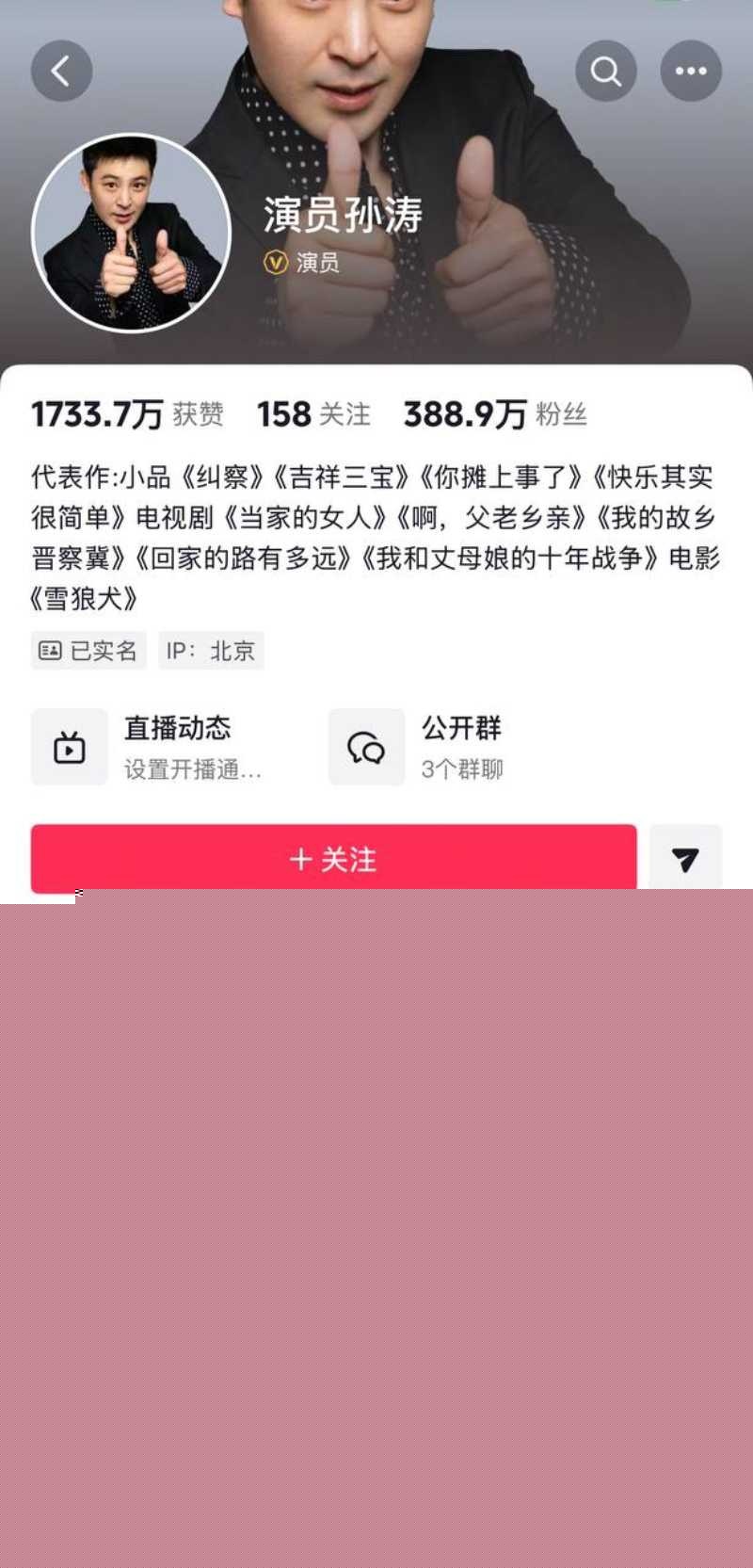Open the more options ellipsis menu

coord(692,70)
